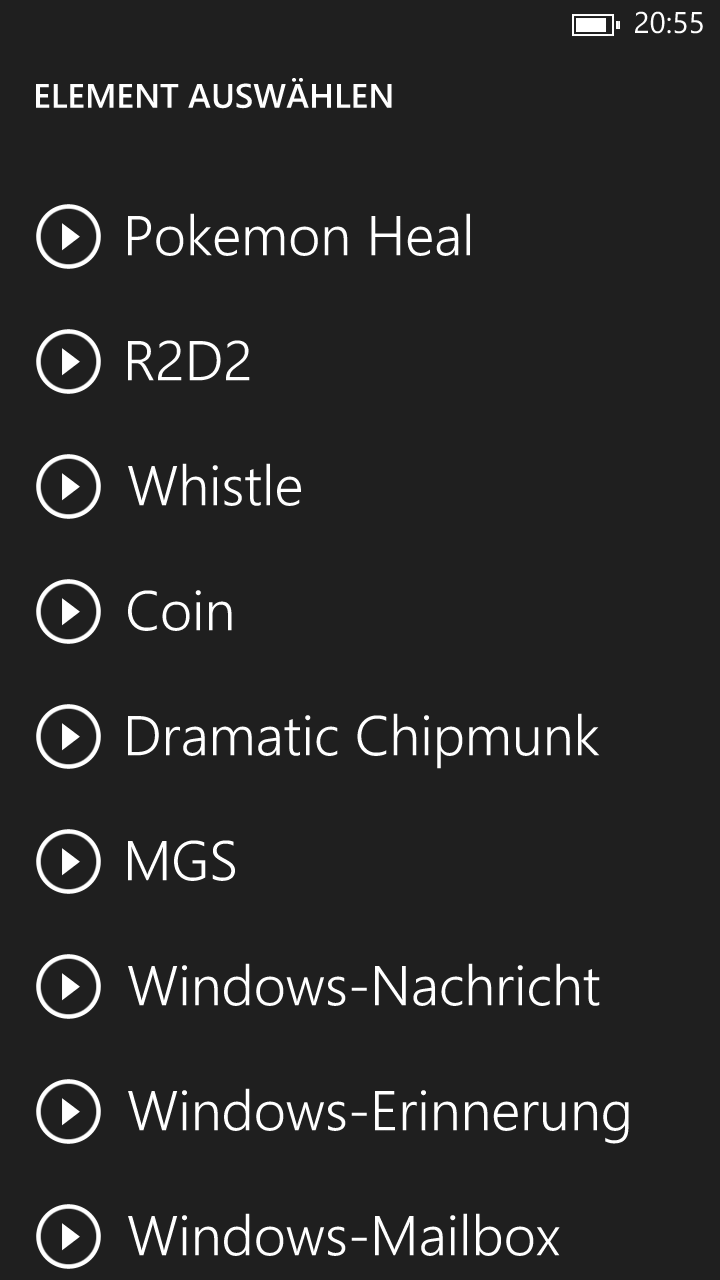Preview the R2D2 sound

[x=68, y=362]
